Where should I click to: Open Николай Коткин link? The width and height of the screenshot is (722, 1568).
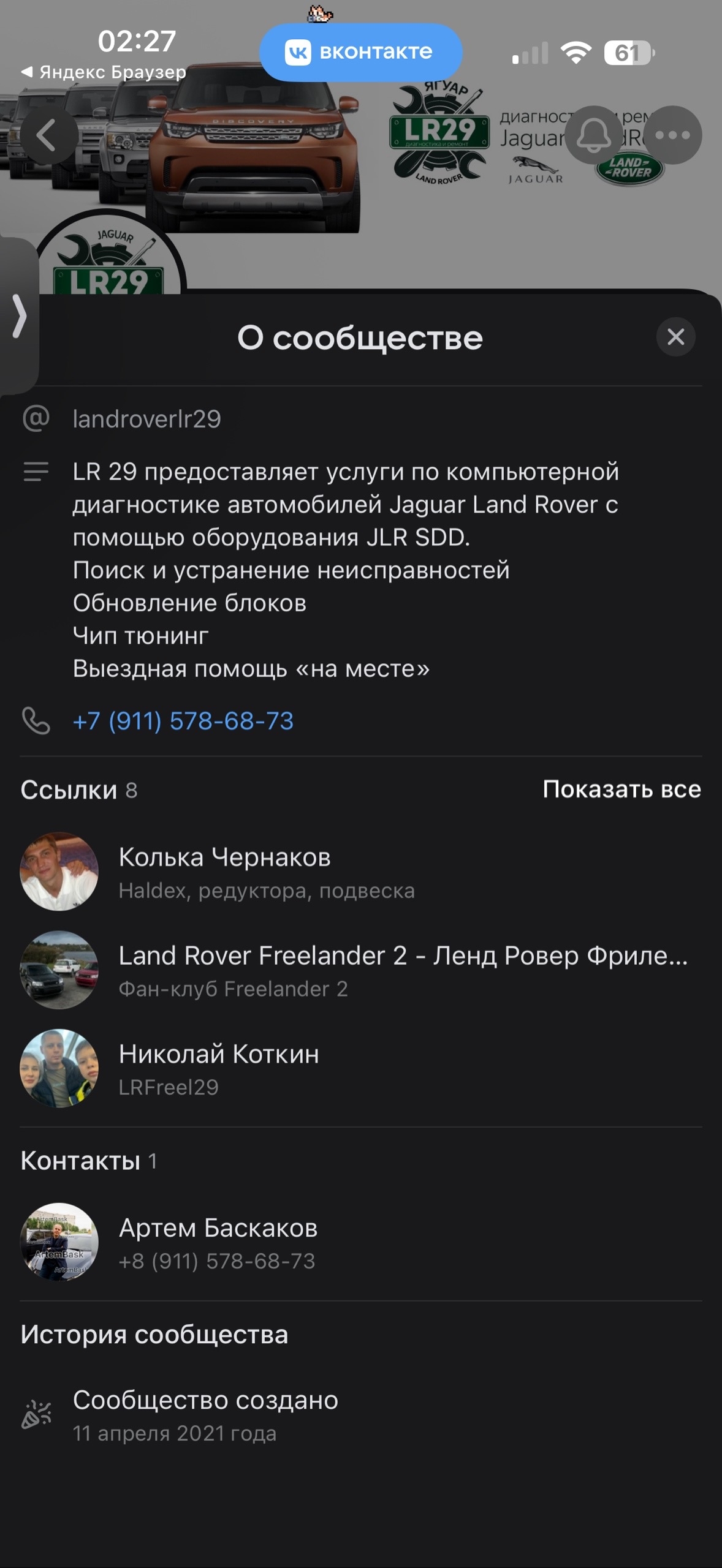pyautogui.click(x=219, y=1068)
